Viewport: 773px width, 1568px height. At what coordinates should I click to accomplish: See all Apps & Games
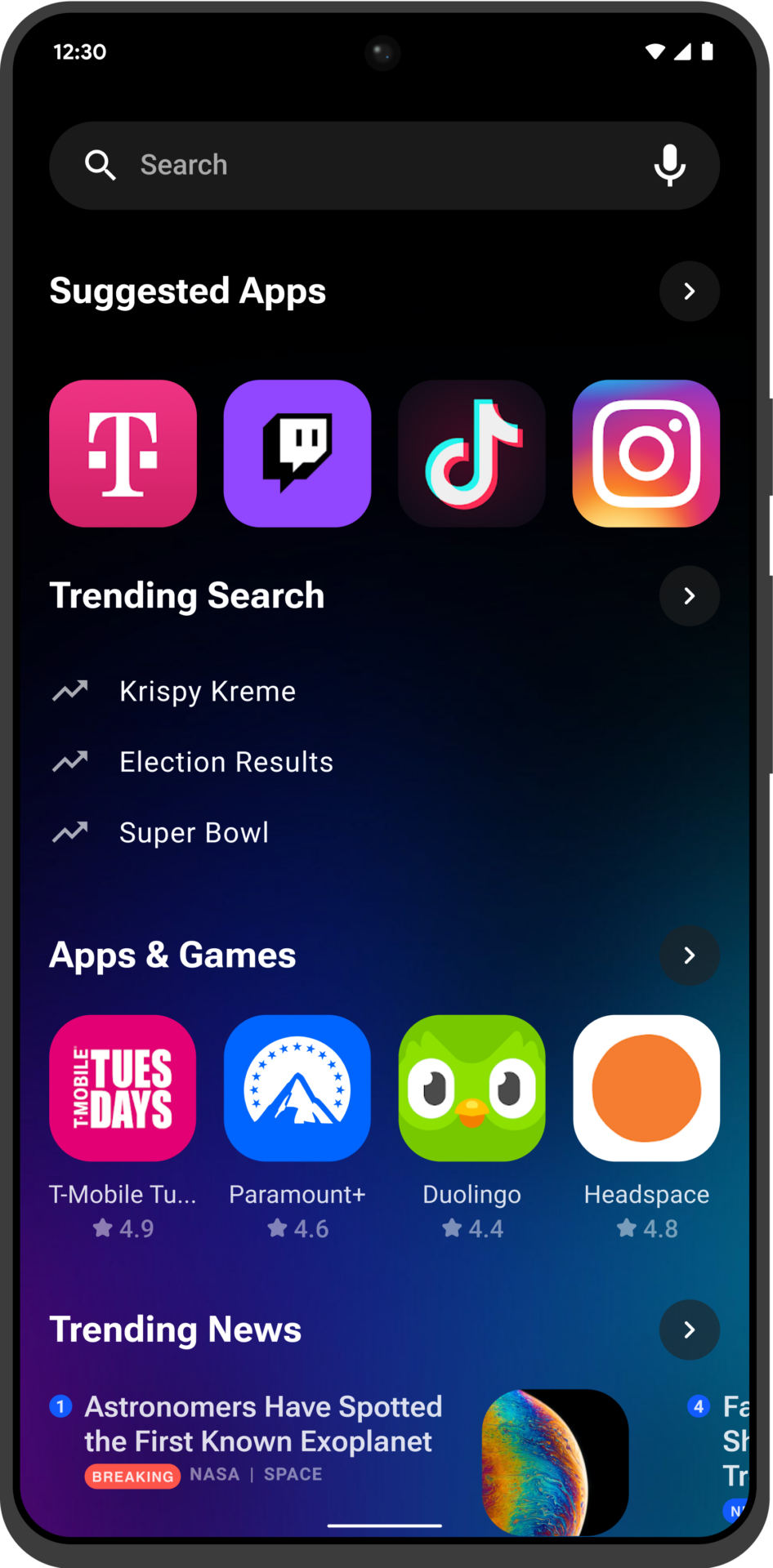[689, 955]
